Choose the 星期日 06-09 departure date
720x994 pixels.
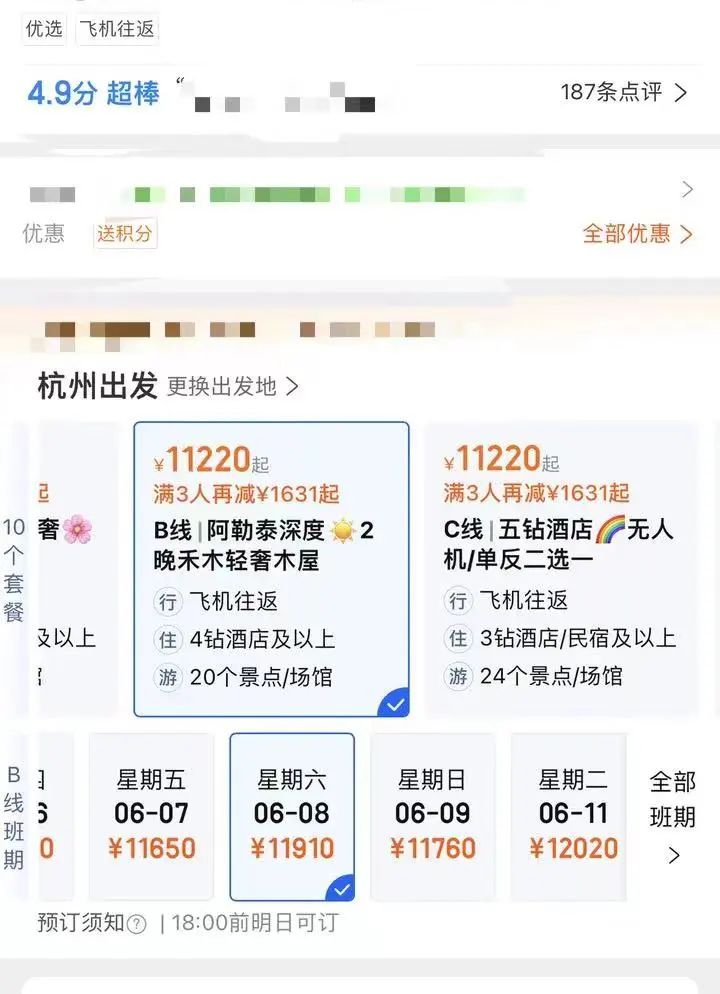[x=432, y=815]
